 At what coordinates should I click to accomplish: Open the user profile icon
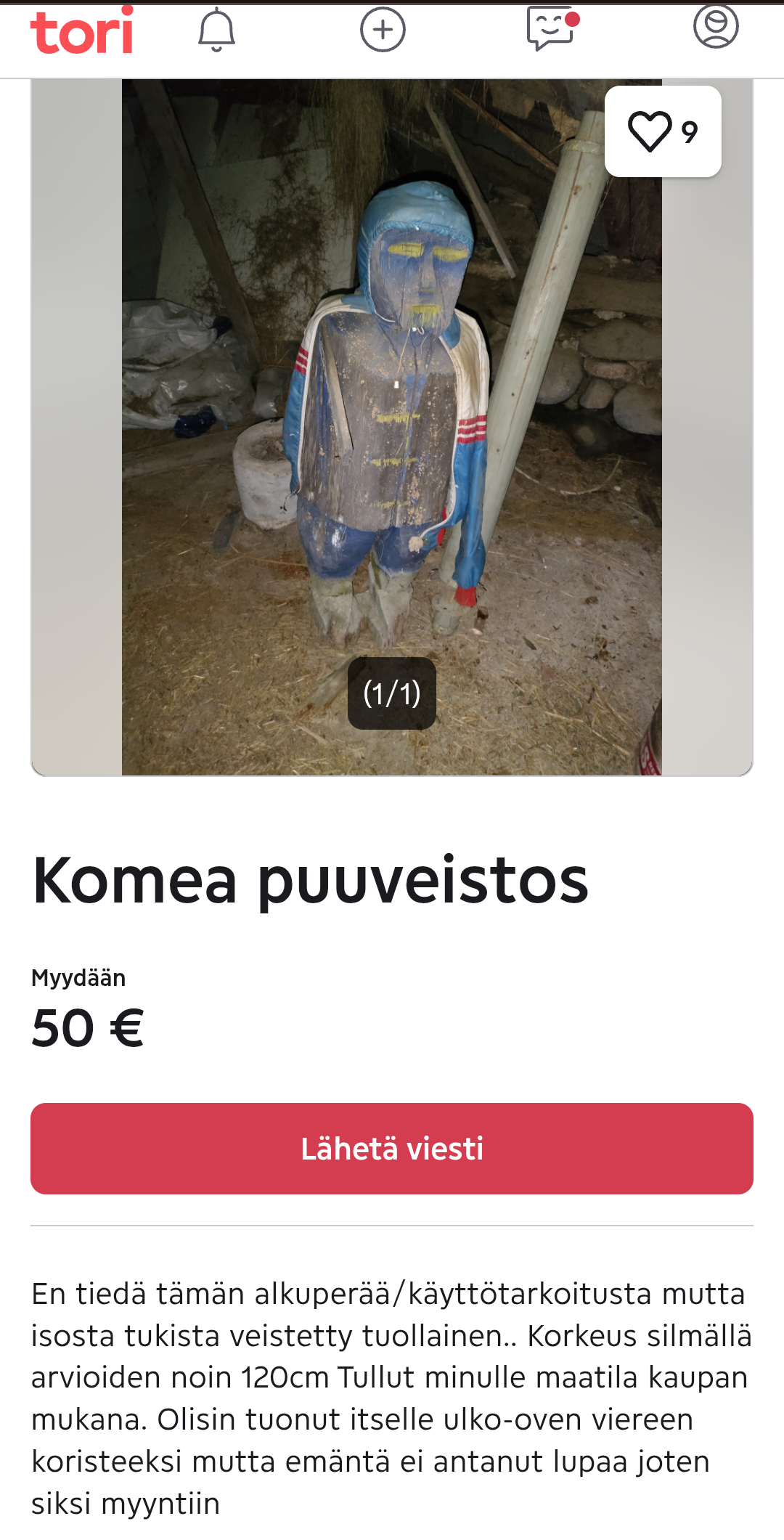[x=716, y=27]
